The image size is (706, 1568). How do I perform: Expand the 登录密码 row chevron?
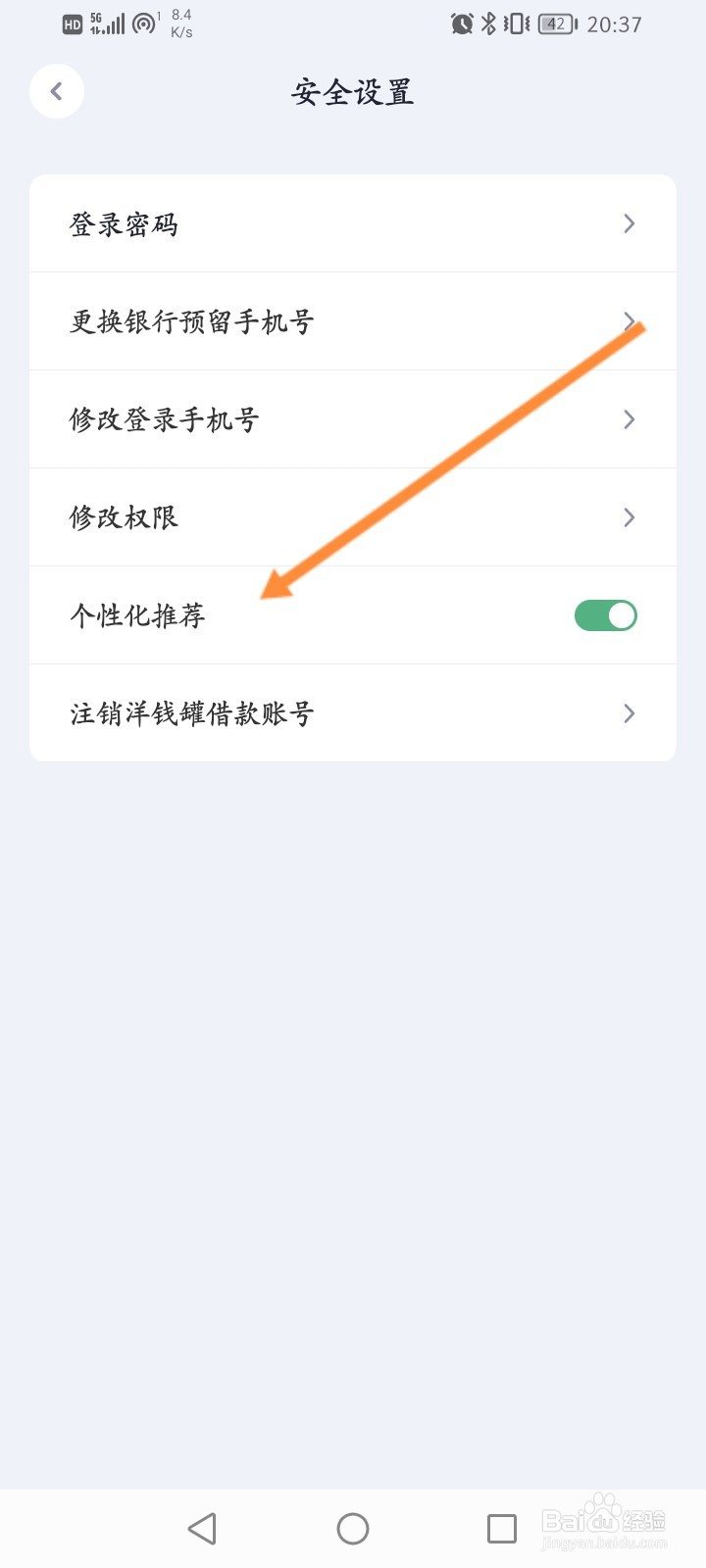[629, 223]
